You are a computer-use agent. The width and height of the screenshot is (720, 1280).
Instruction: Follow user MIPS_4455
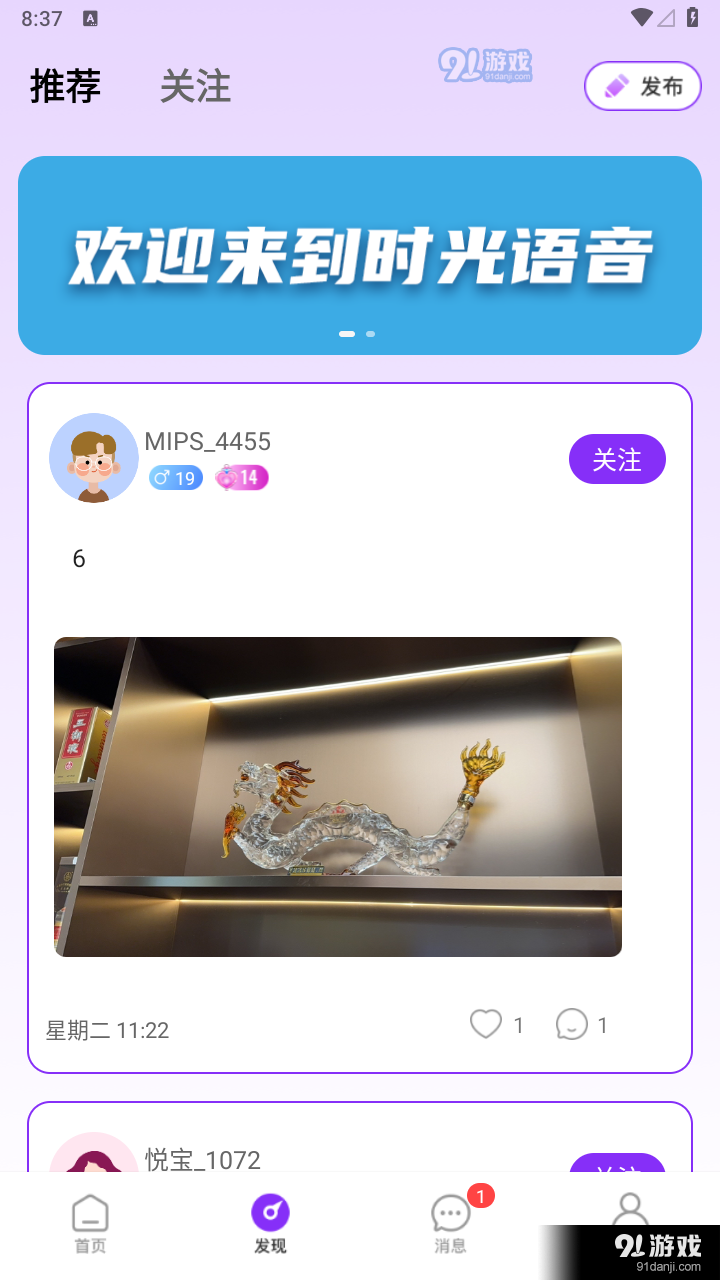pyautogui.click(x=617, y=459)
